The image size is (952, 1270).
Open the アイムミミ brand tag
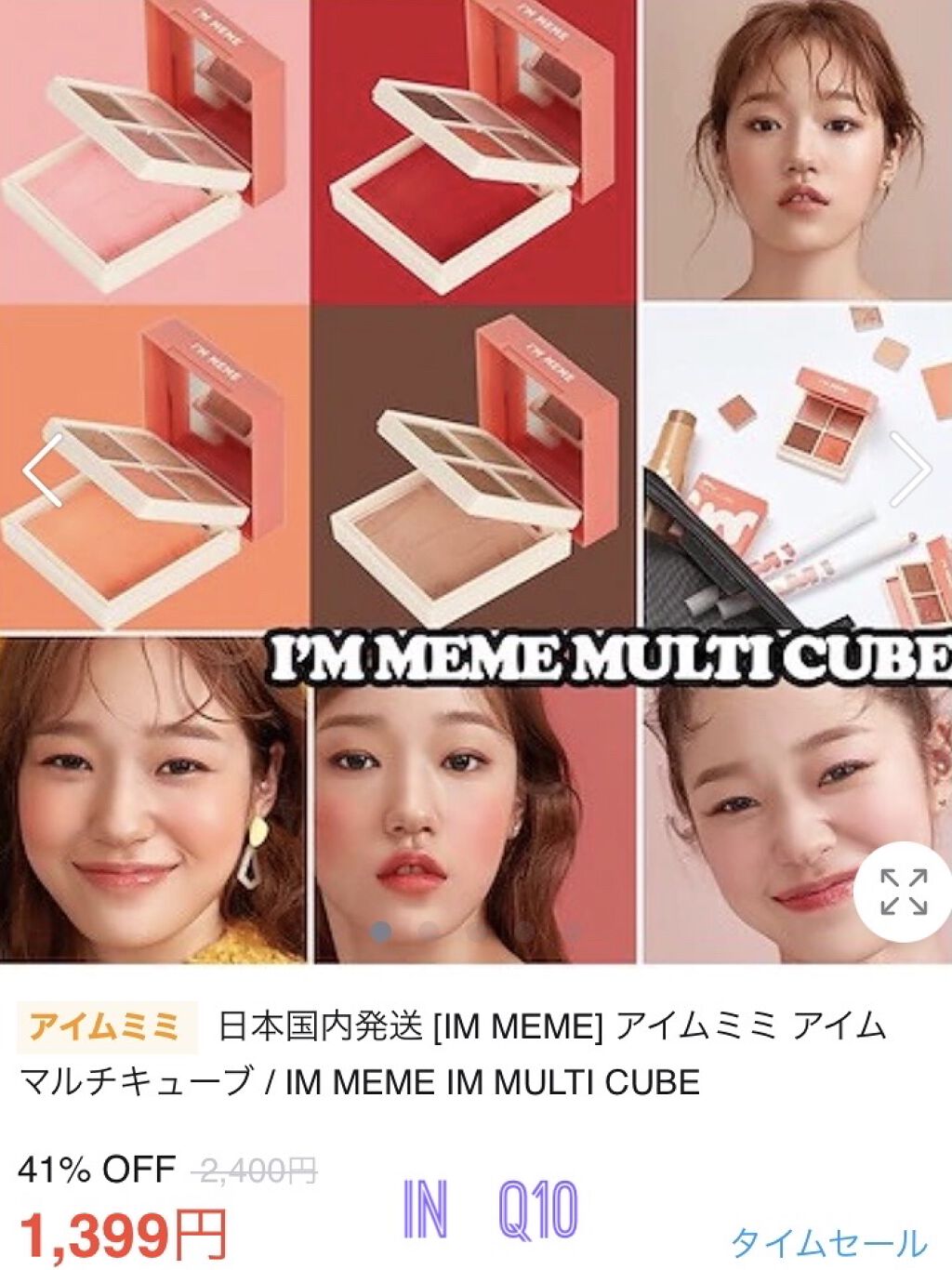pos(105,1027)
